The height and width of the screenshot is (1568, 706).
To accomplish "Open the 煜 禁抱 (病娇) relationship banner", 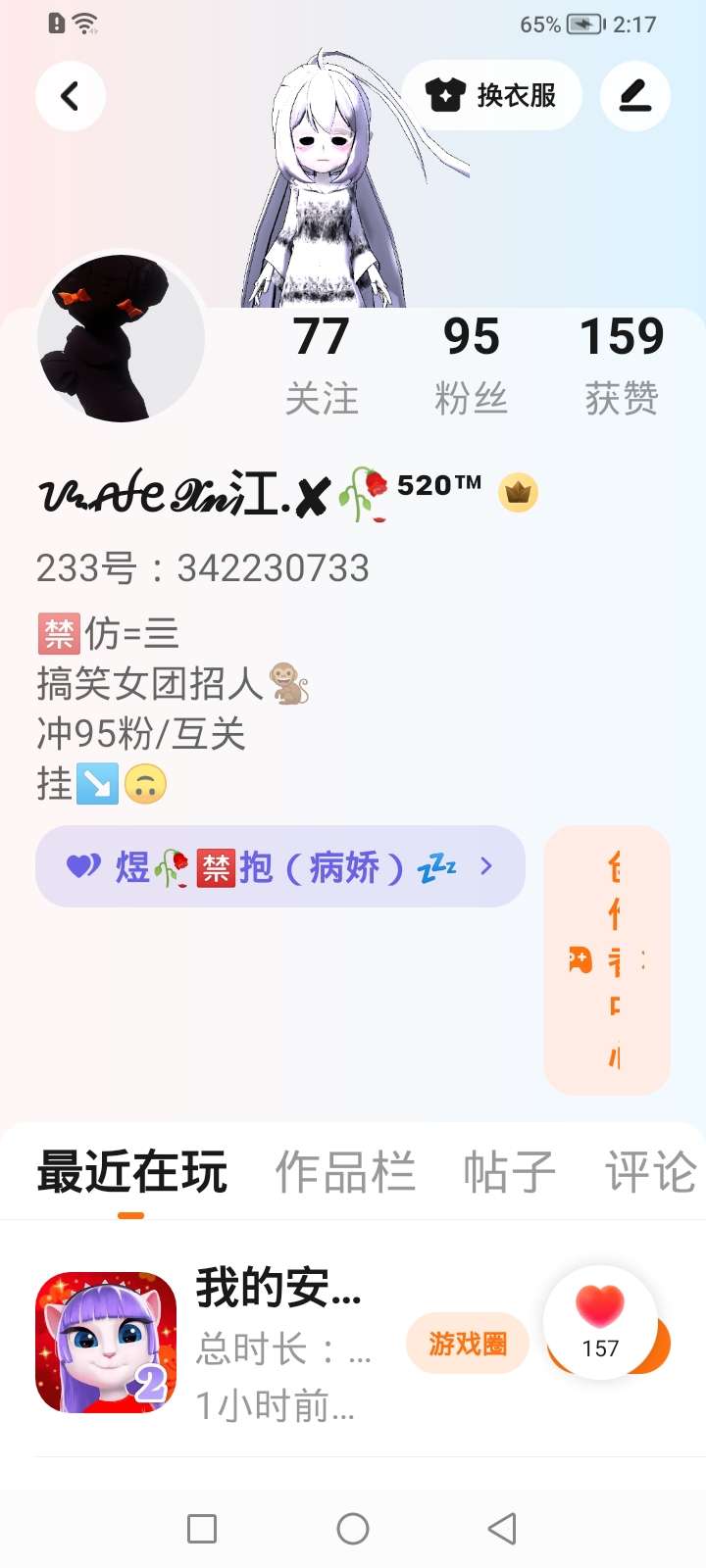I will point(280,866).
